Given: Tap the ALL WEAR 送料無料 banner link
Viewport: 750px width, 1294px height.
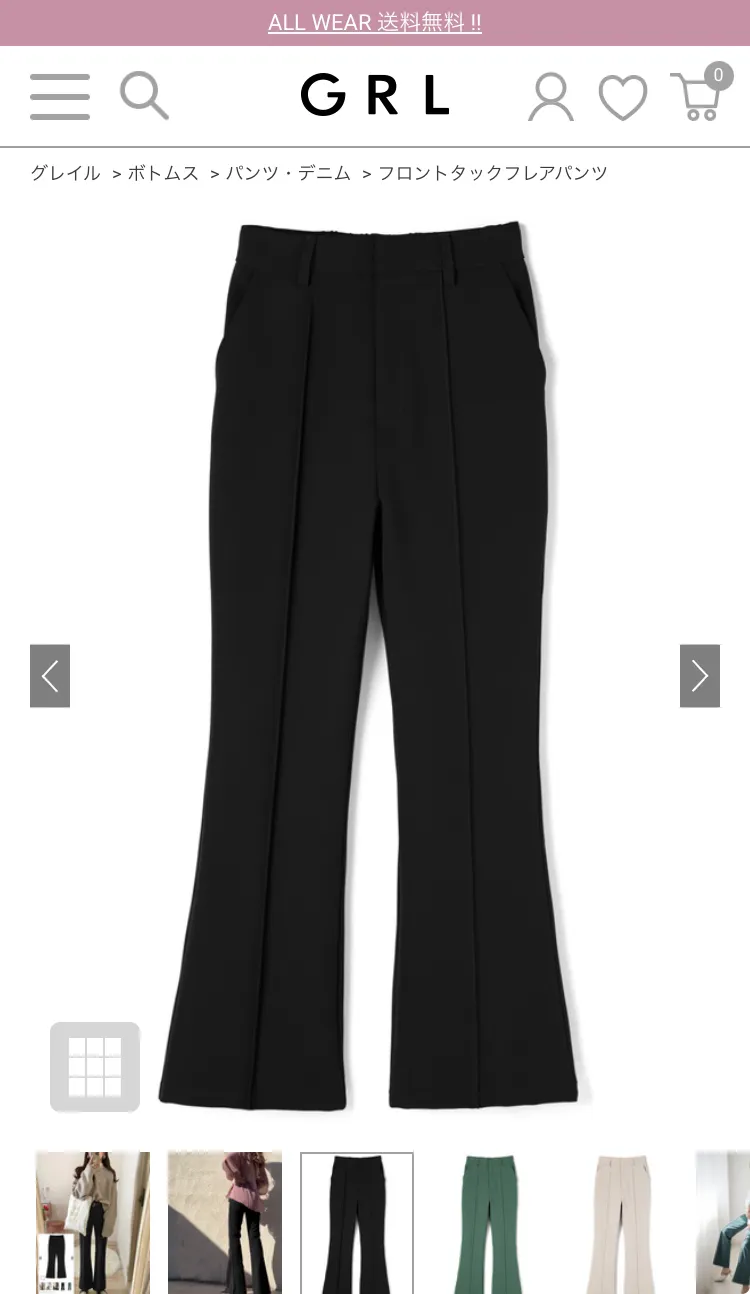Looking at the screenshot, I should (375, 22).
